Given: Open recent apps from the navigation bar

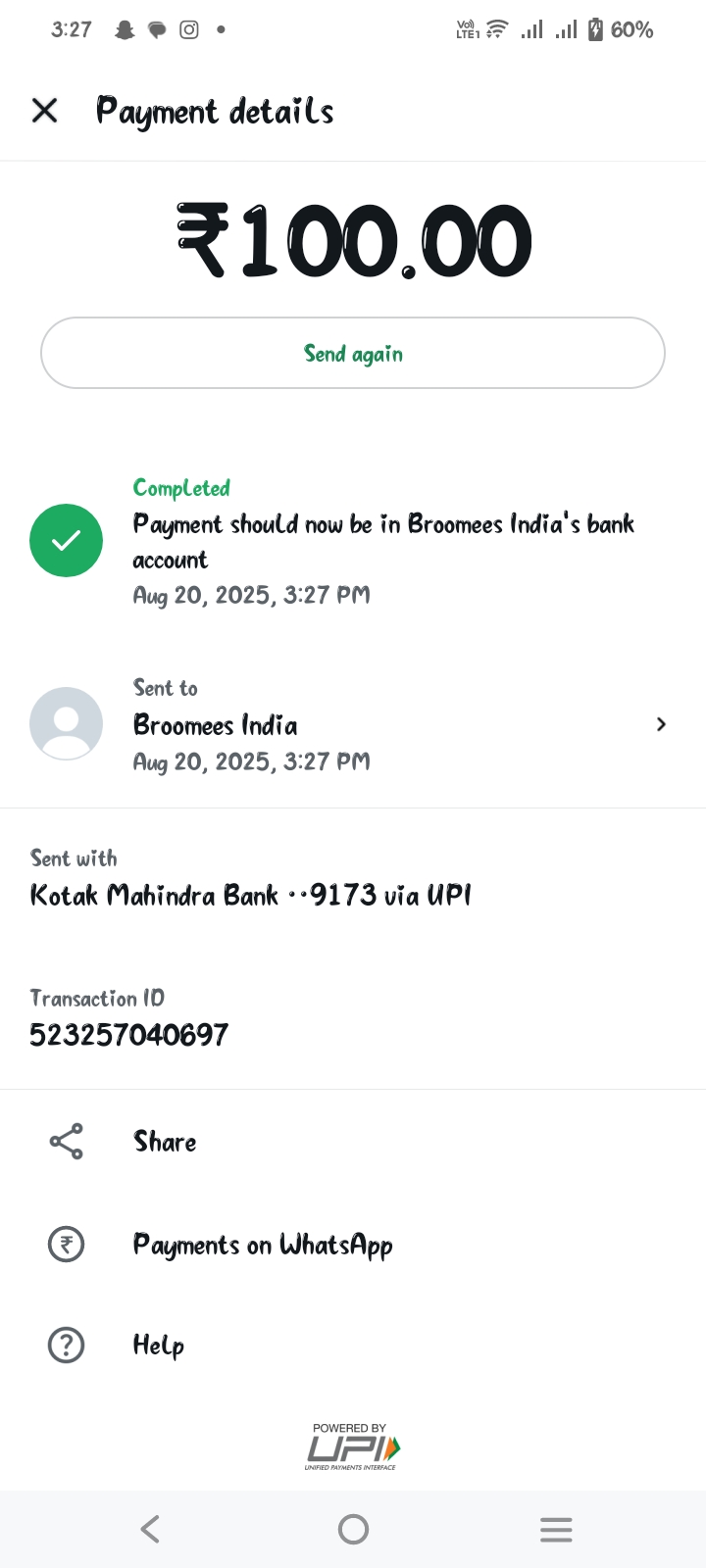Looking at the screenshot, I should pyautogui.click(x=556, y=1530).
